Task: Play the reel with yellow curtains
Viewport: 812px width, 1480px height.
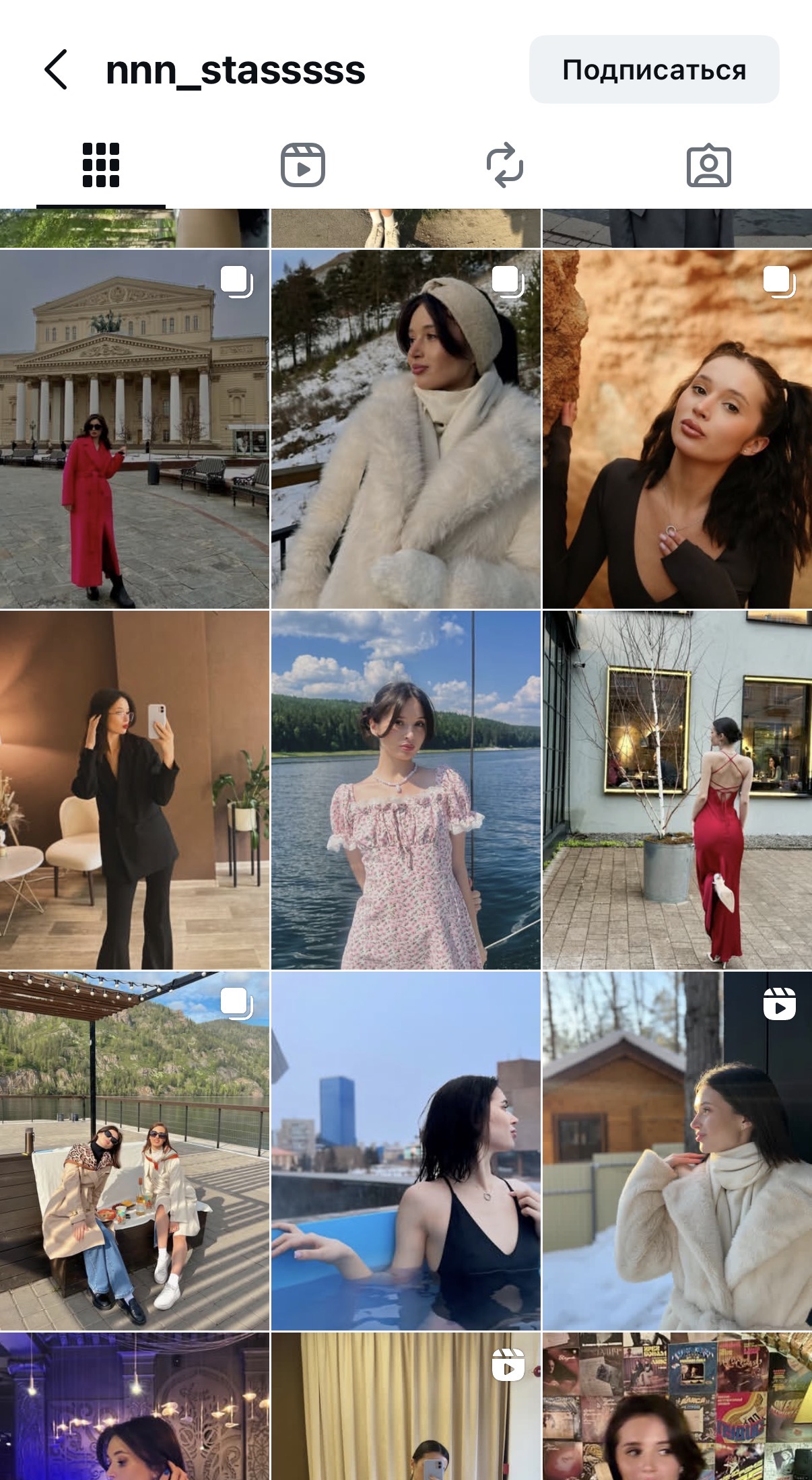Action: [x=405, y=1406]
